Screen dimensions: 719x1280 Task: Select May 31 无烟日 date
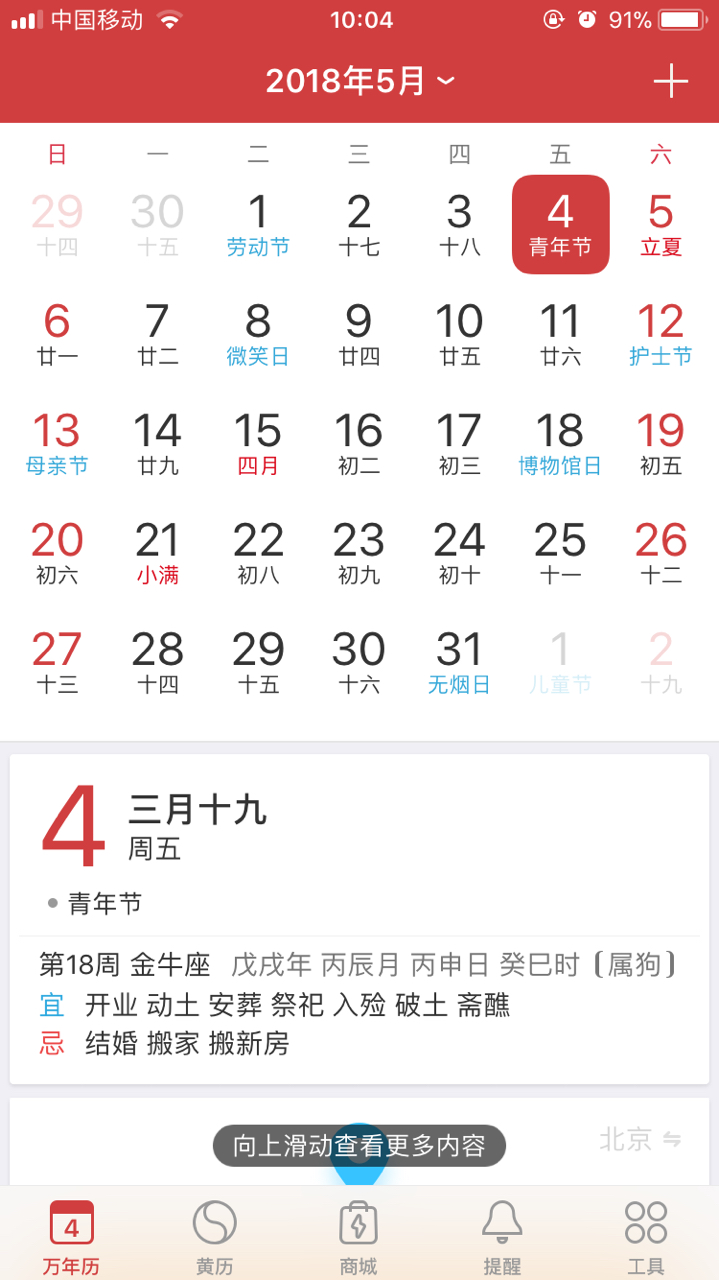click(x=459, y=661)
